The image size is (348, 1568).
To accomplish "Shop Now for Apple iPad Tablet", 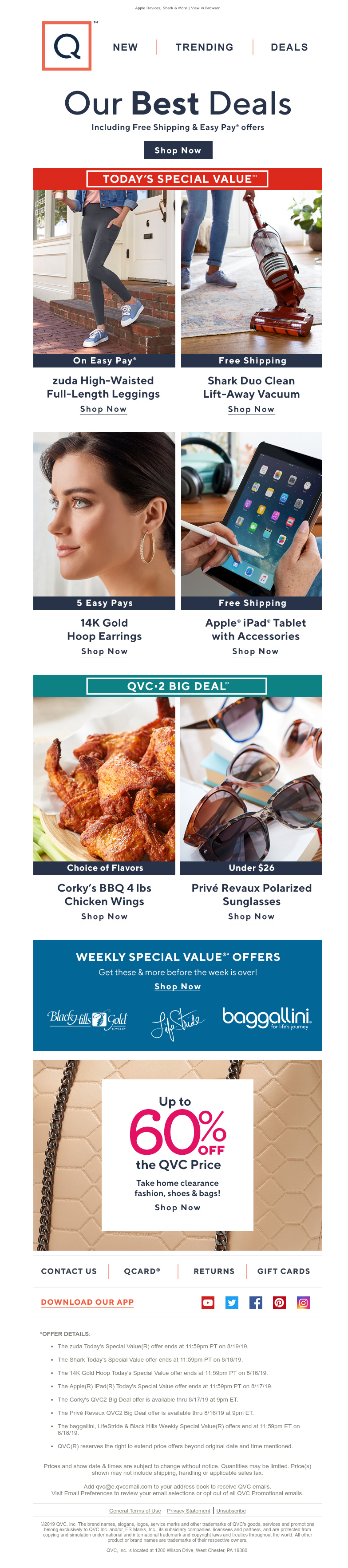I will pos(255,652).
